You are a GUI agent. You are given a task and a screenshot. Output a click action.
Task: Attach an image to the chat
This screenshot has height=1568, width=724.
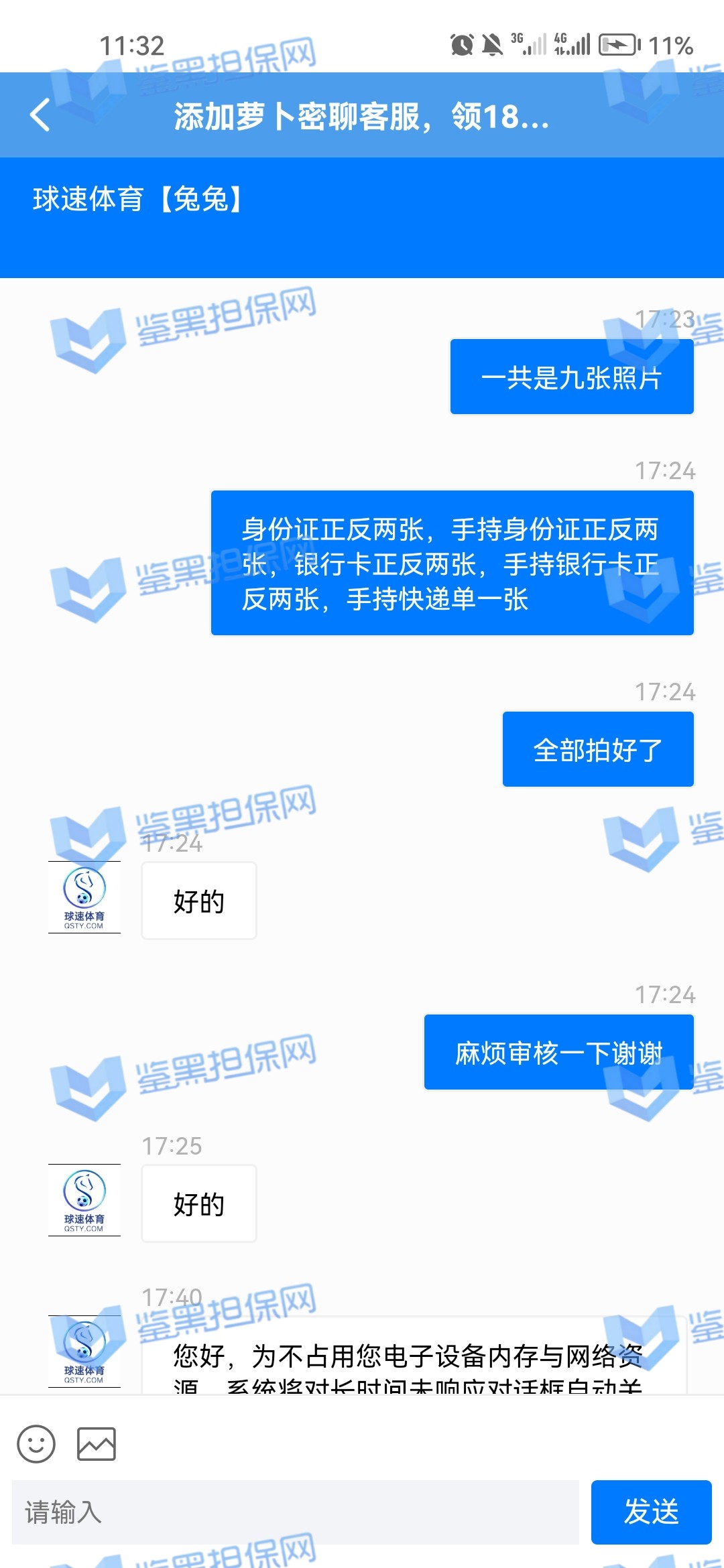[97, 1443]
